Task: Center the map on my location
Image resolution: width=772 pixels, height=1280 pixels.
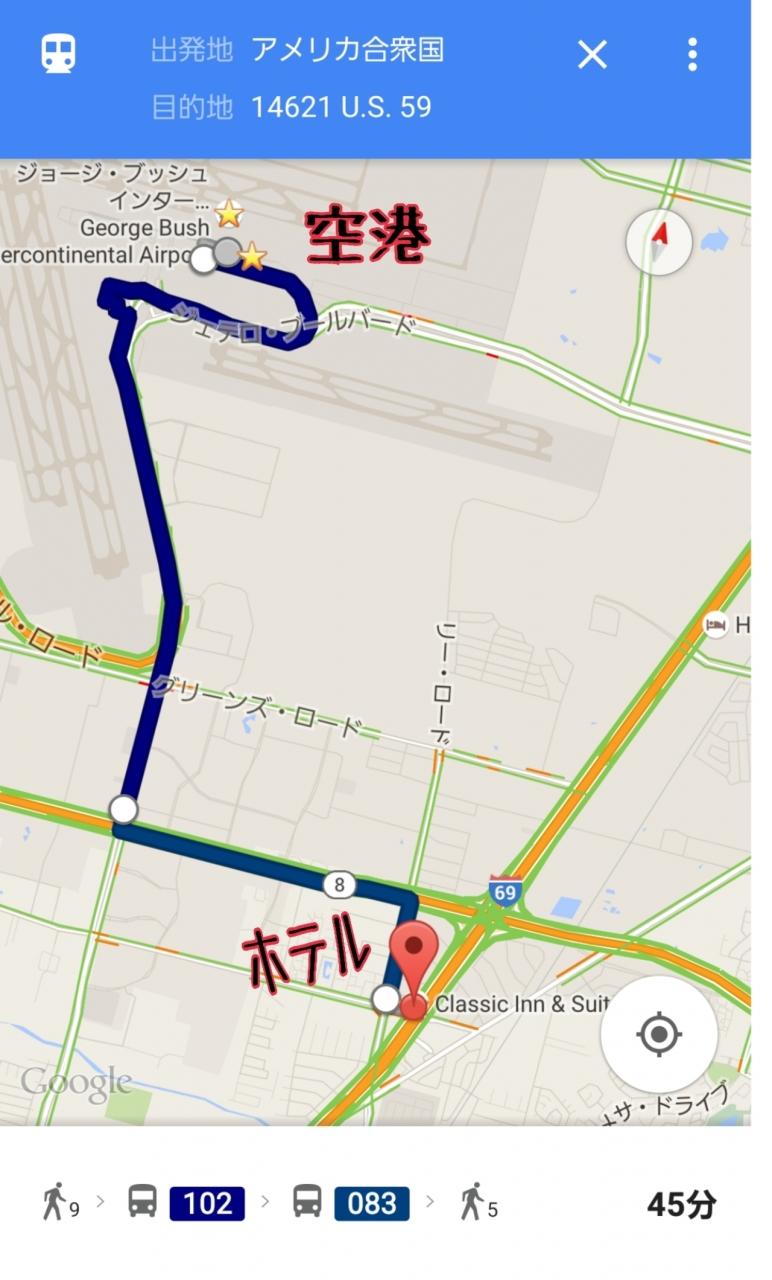Action: pos(658,1034)
